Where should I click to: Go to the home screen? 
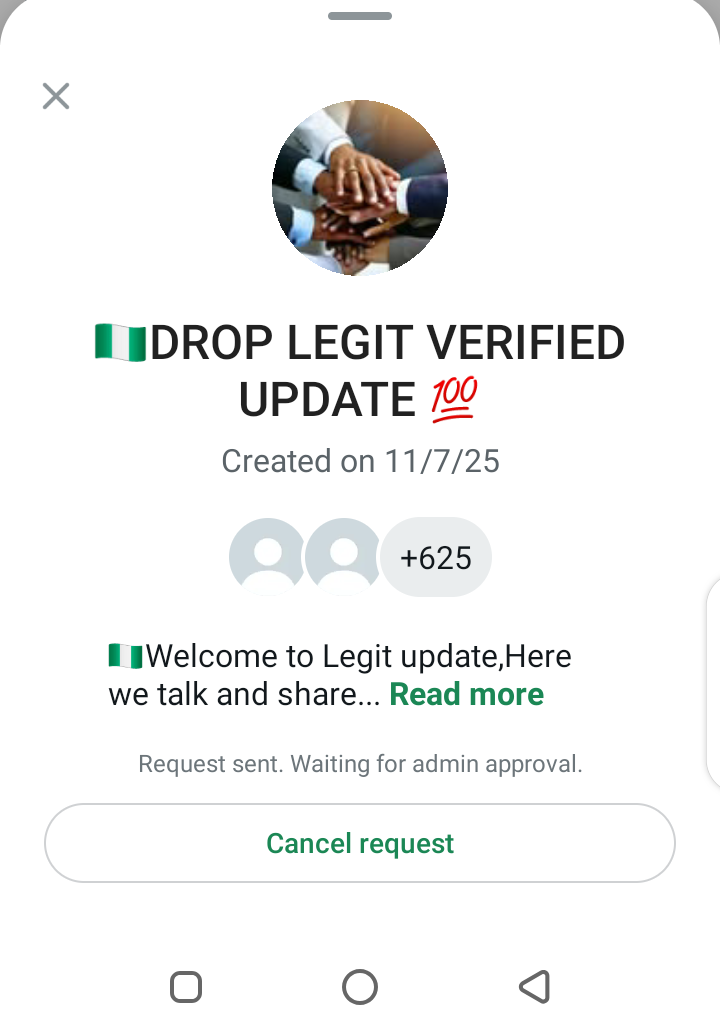click(360, 987)
